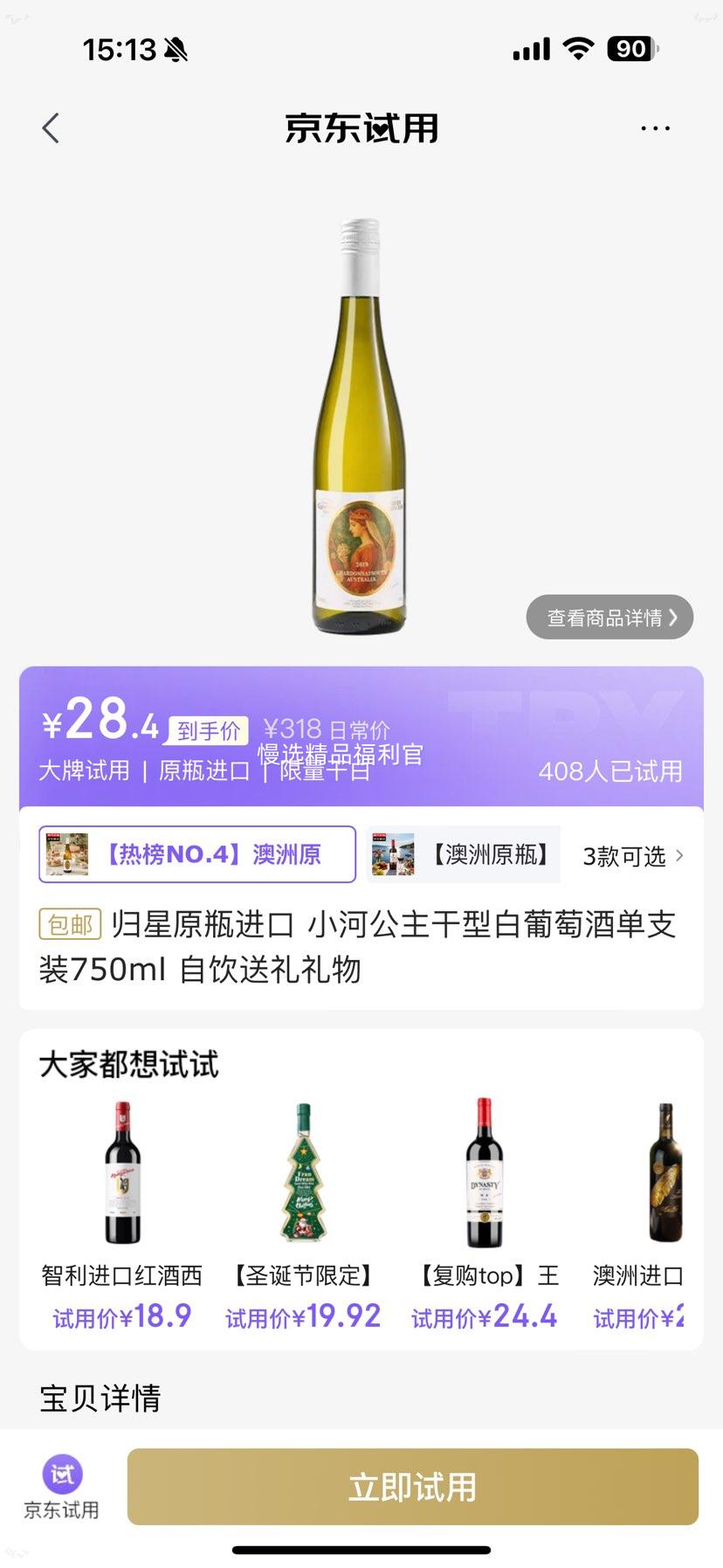Tap the 包邮 free-shipping badge
Image resolution: width=723 pixels, height=1568 pixels.
click(x=70, y=923)
